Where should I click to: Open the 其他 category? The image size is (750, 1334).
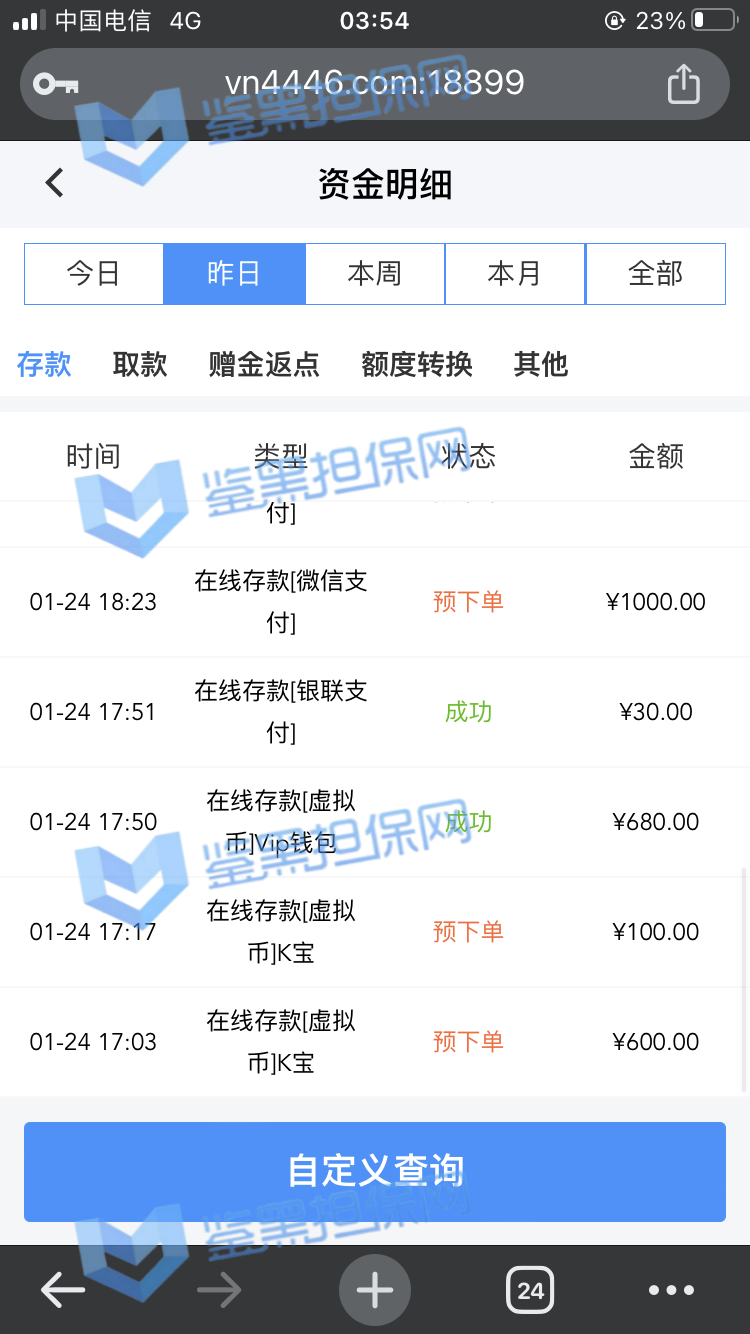pos(540,364)
